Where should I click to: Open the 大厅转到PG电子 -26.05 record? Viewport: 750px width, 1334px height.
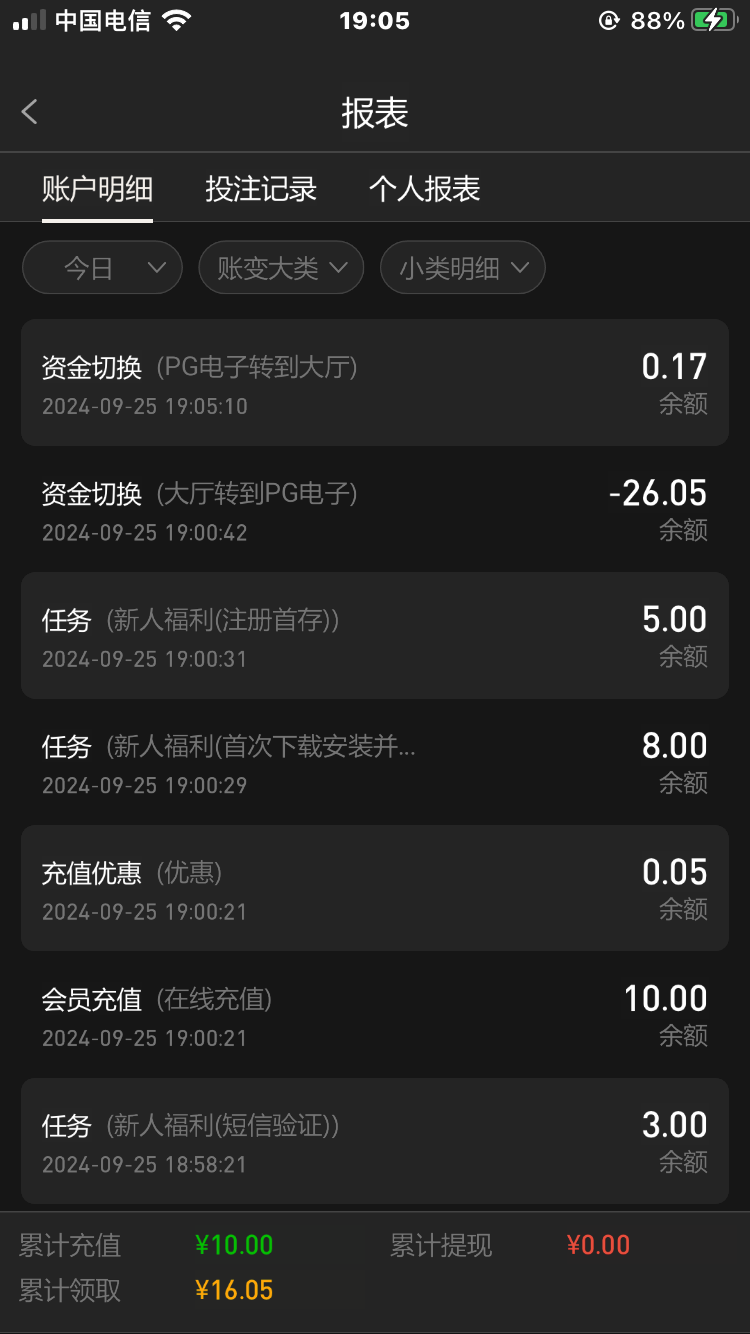(375, 509)
